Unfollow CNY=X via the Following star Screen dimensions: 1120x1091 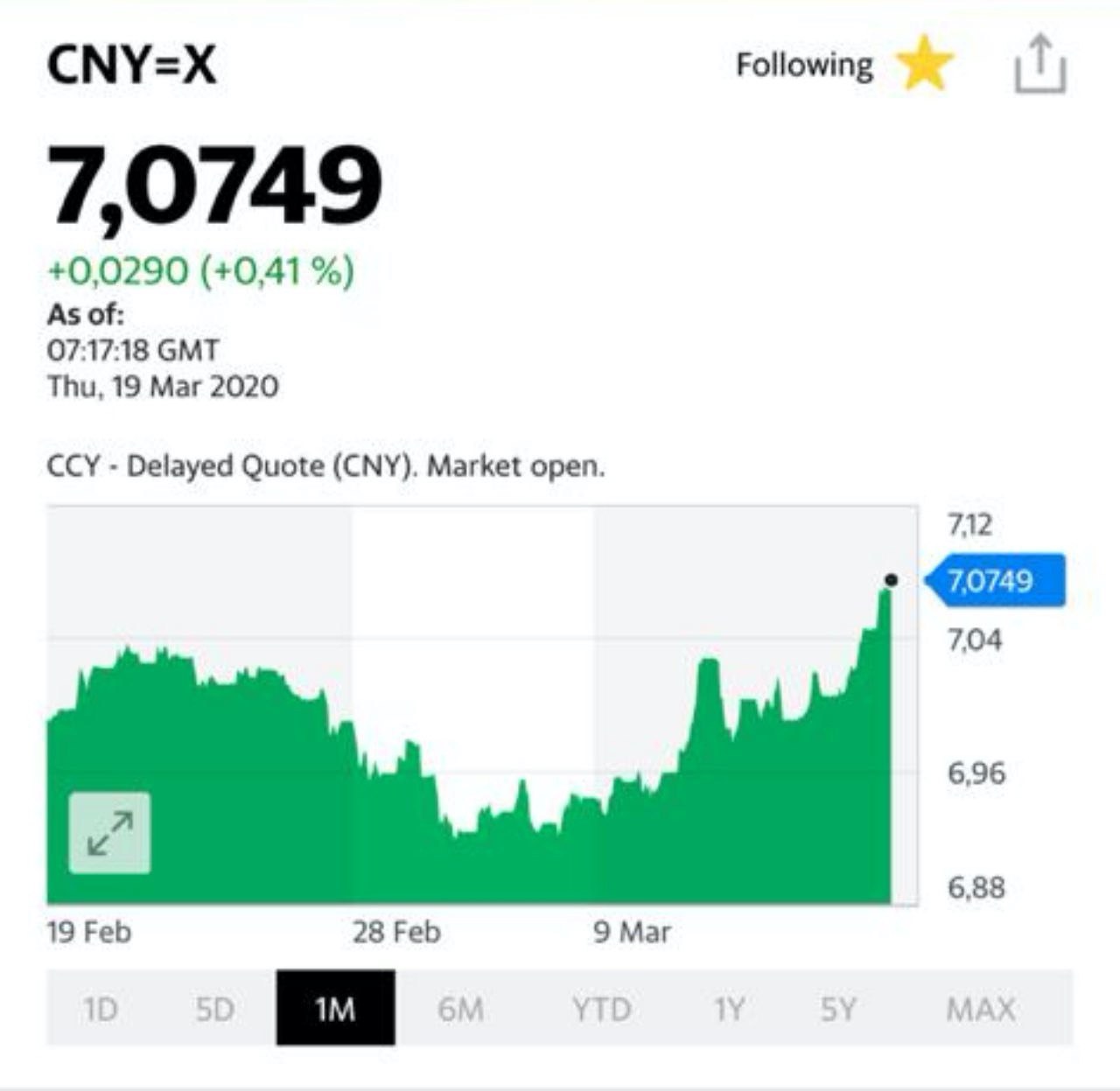tap(924, 66)
